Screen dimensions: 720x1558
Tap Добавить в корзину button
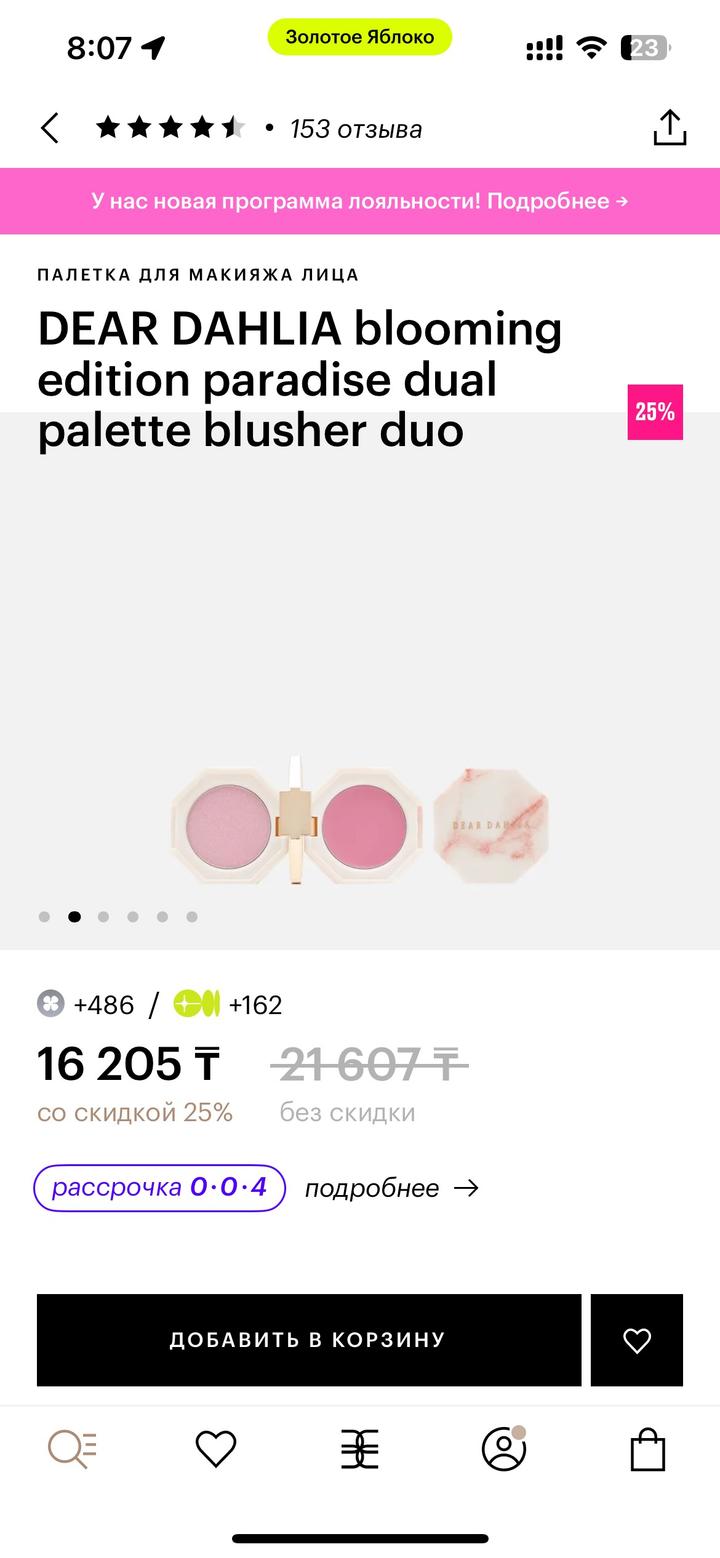tap(308, 1340)
